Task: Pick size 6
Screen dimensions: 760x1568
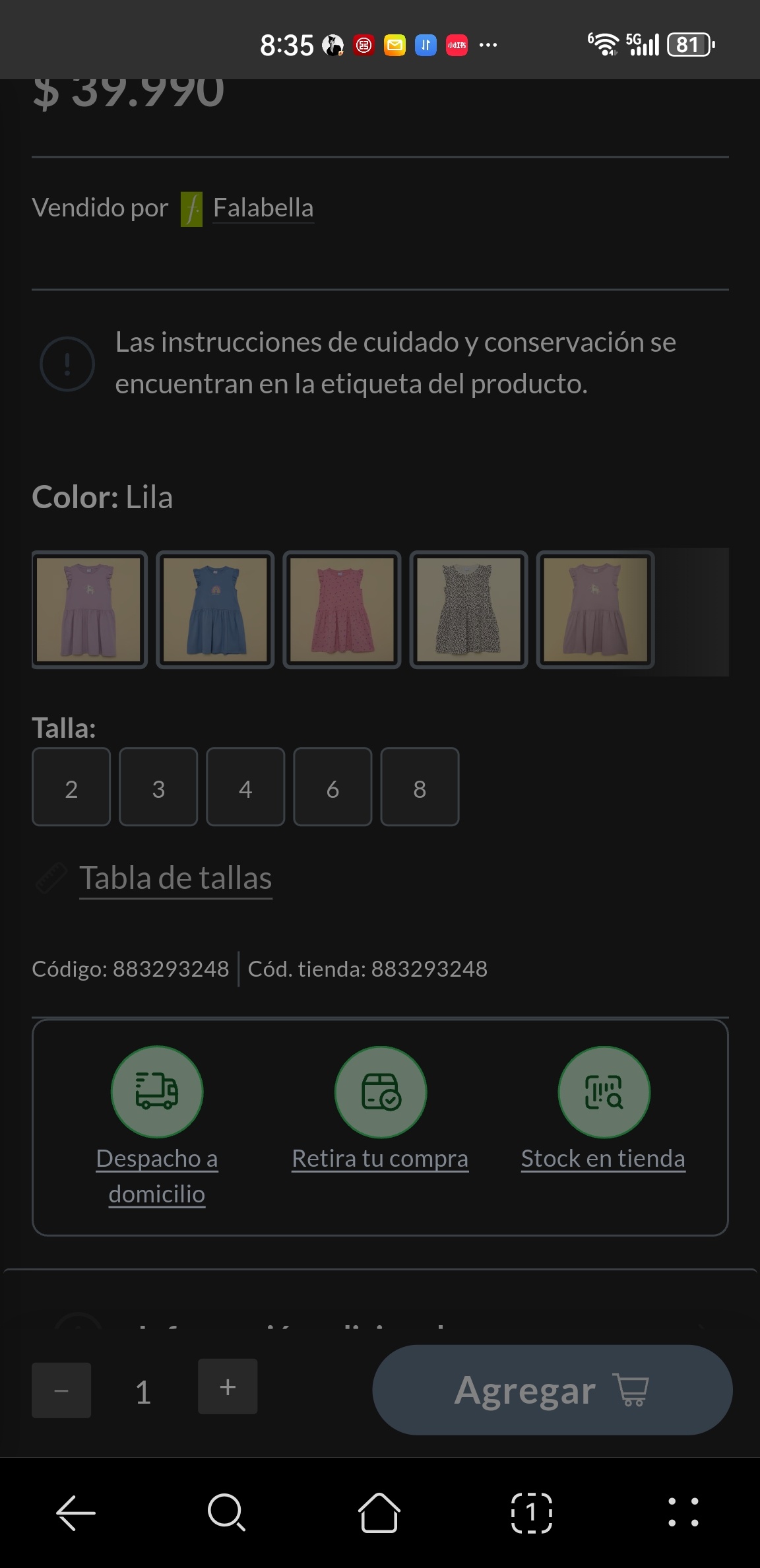Action: 332,787
